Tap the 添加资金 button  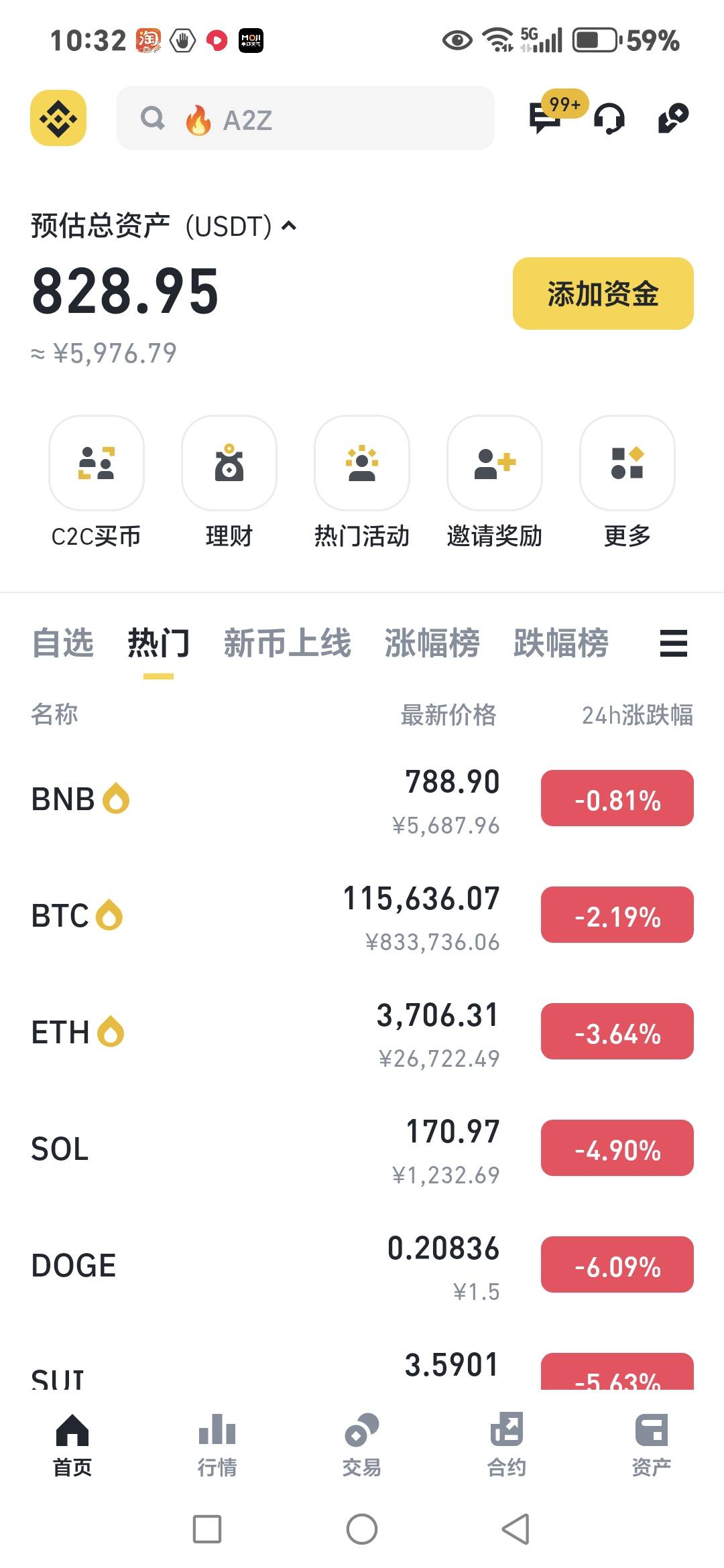click(603, 293)
